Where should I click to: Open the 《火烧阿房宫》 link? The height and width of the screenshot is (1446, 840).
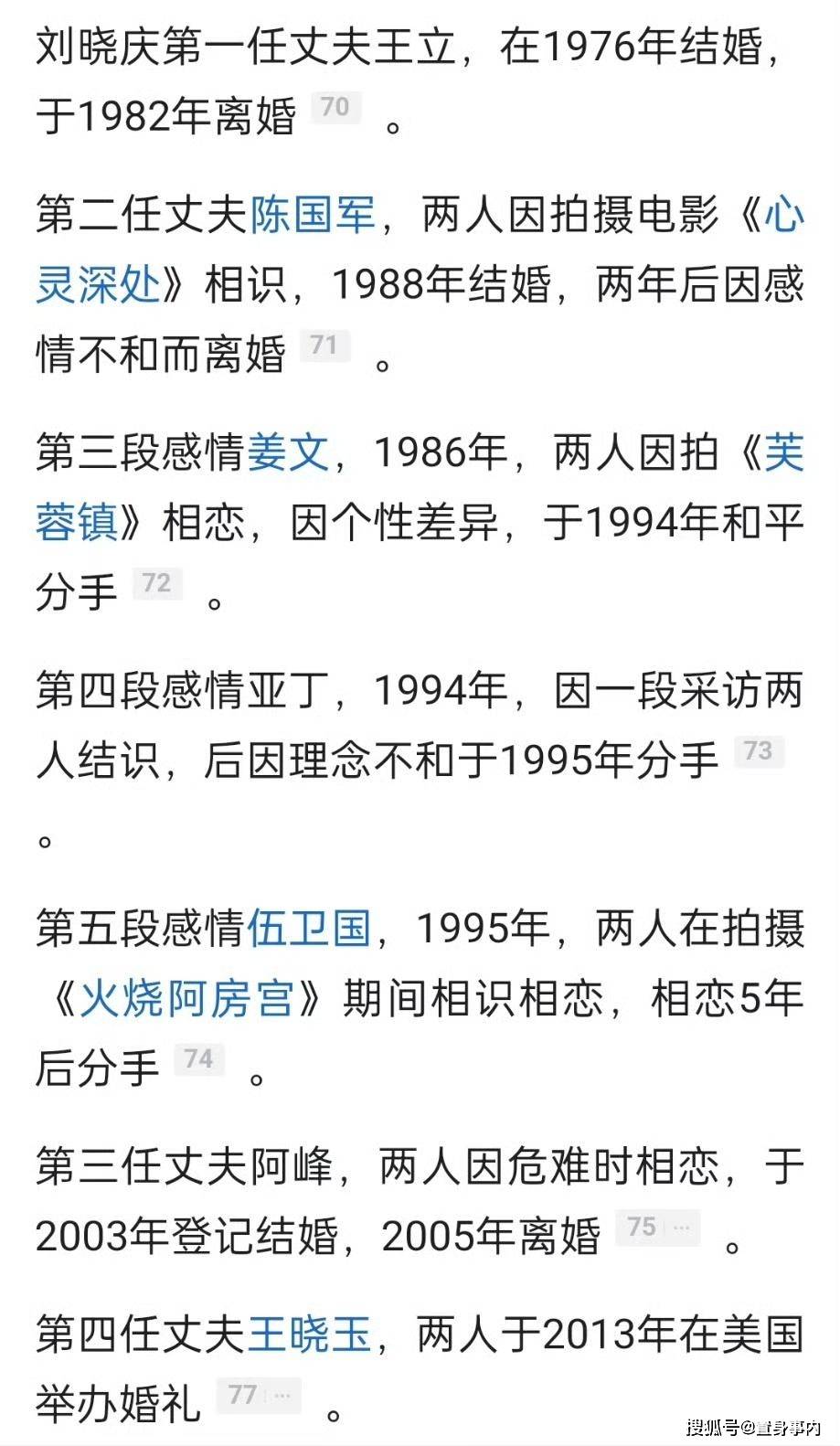(x=187, y=998)
